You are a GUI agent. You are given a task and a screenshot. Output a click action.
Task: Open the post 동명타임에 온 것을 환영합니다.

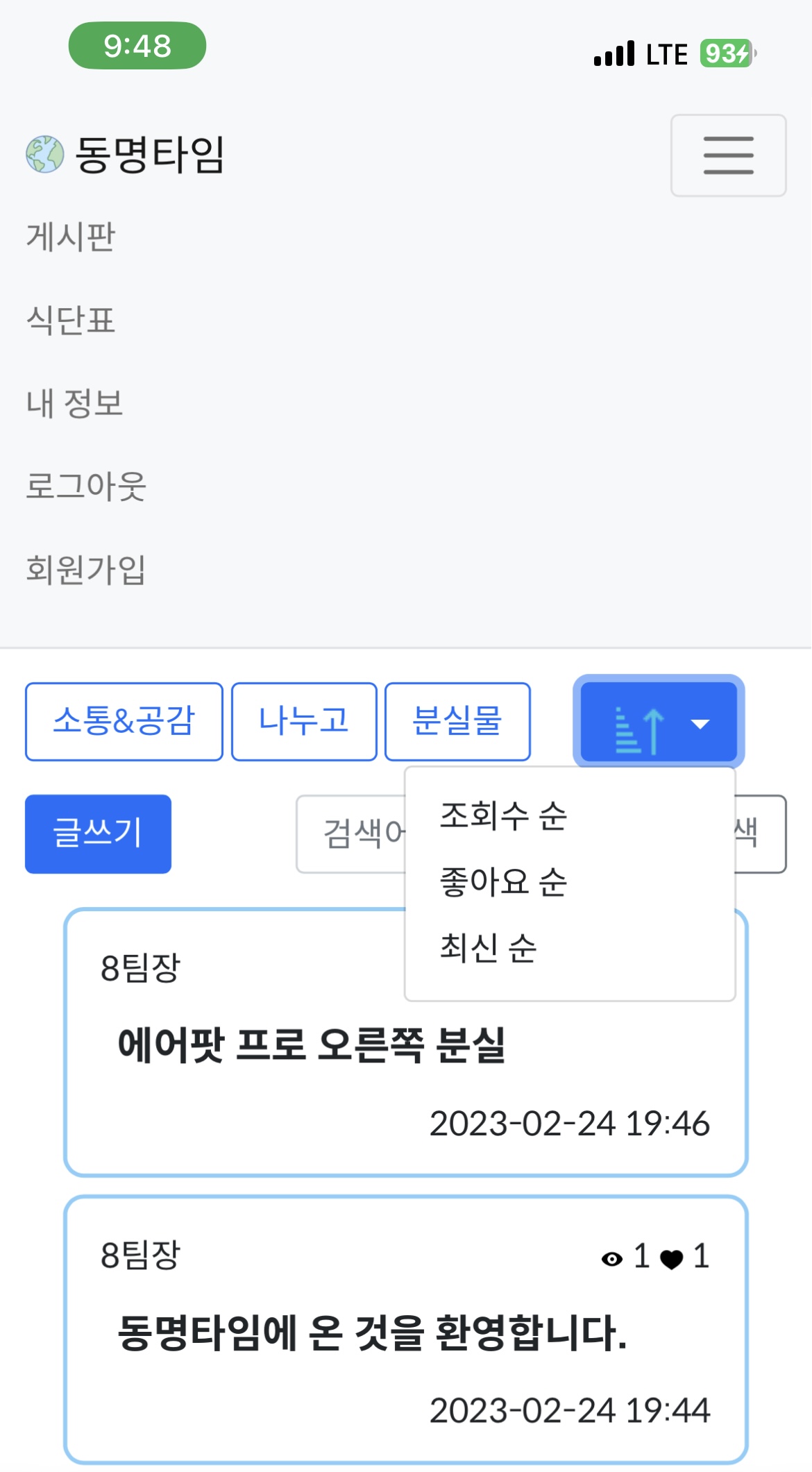(x=373, y=1333)
